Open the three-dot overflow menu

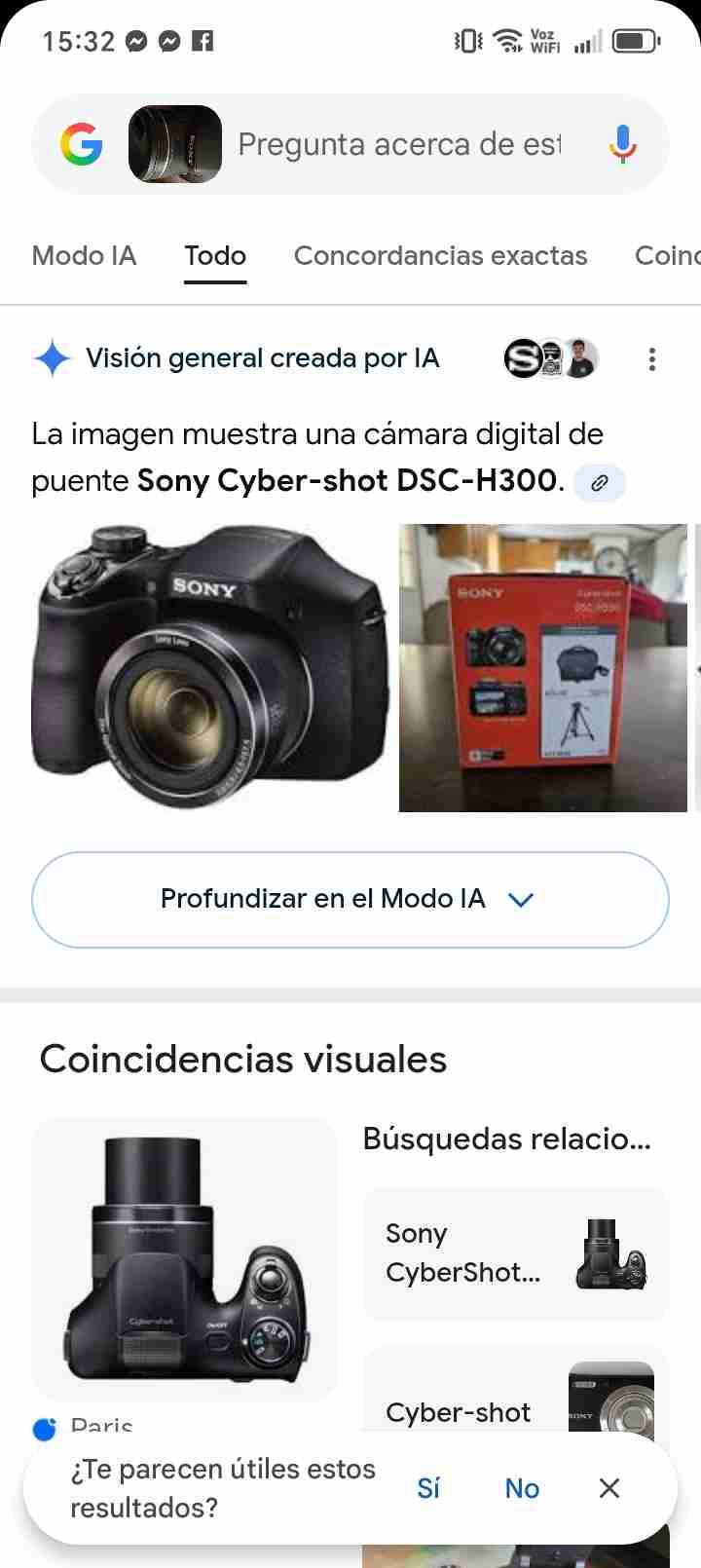click(x=650, y=358)
